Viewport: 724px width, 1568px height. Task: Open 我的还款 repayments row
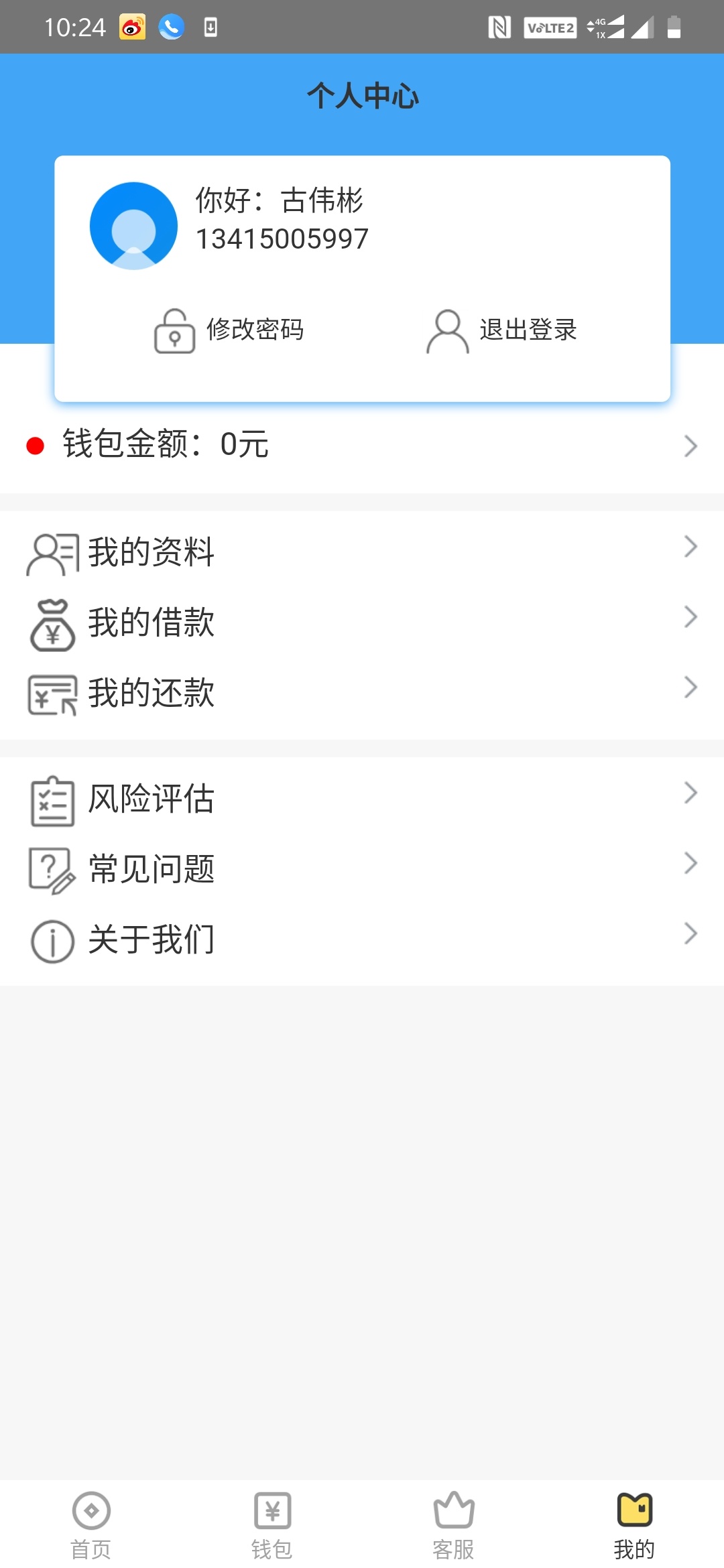[362, 693]
